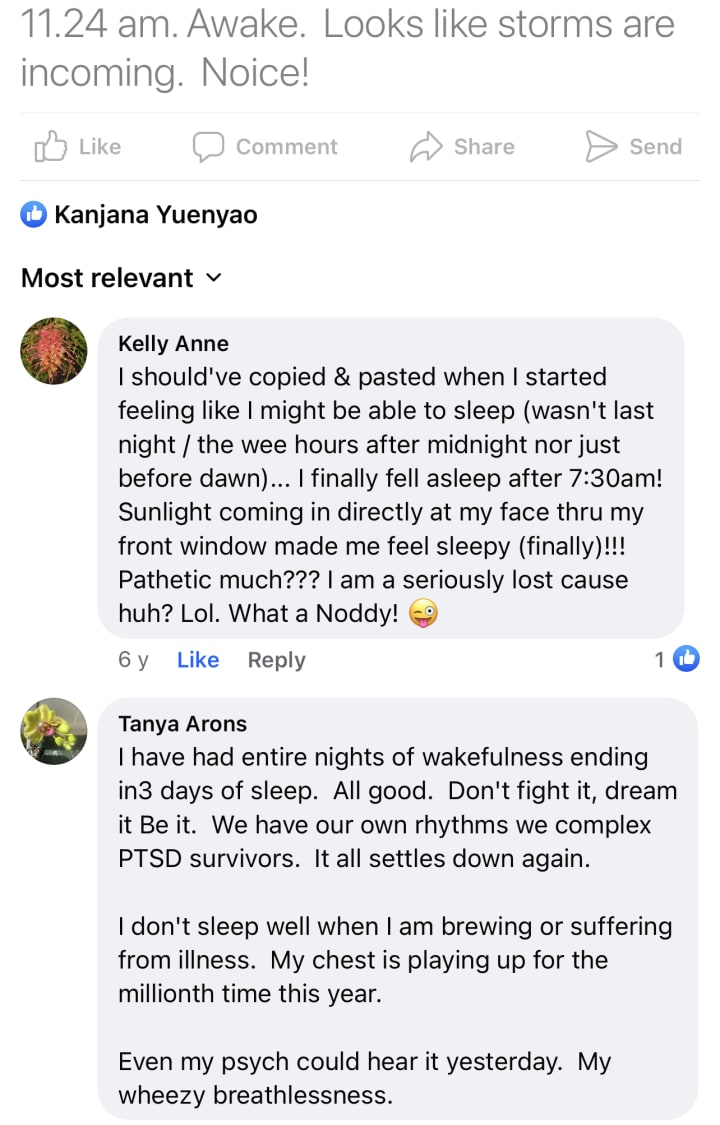Viewport: 720px width, 1125px height.
Task: Open Kelly Anne's profile name
Action: (x=173, y=344)
